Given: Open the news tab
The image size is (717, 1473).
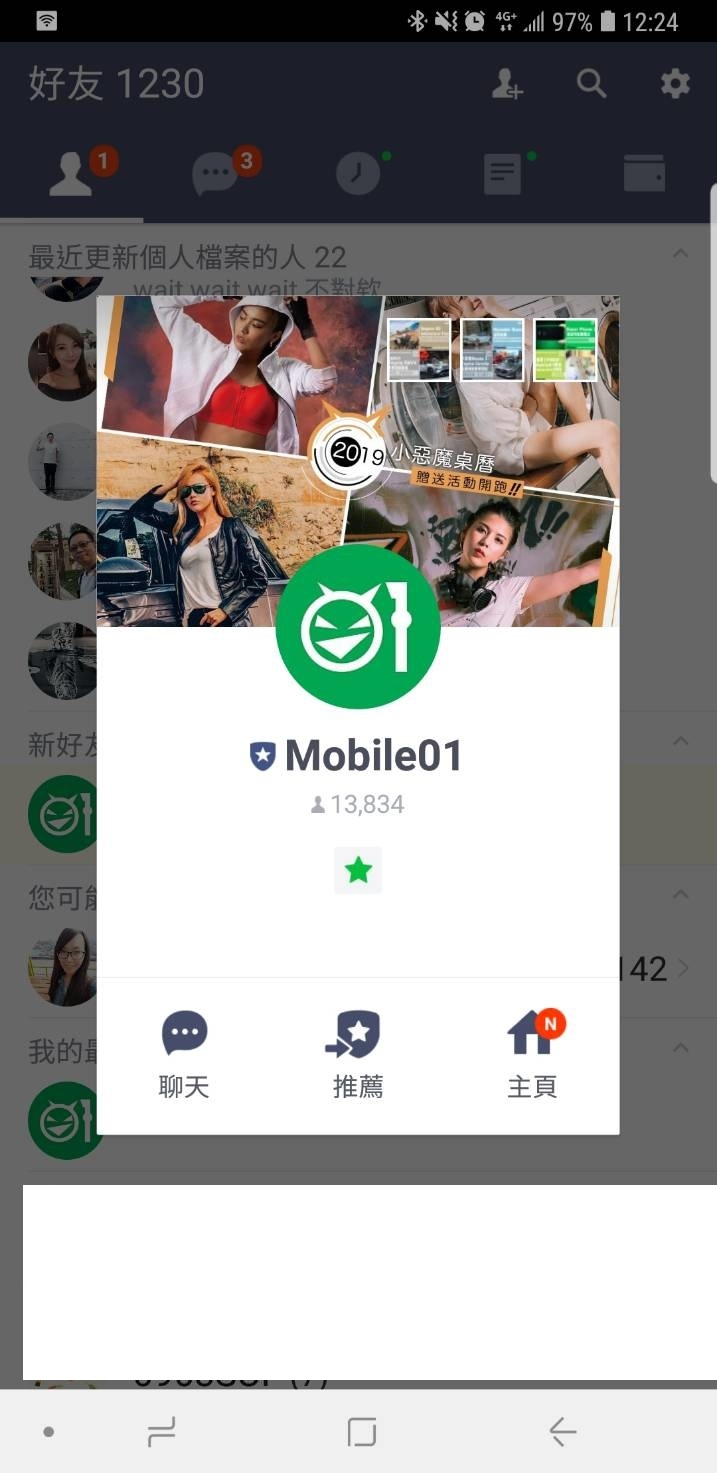Looking at the screenshot, I should click(x=502, y=175).
